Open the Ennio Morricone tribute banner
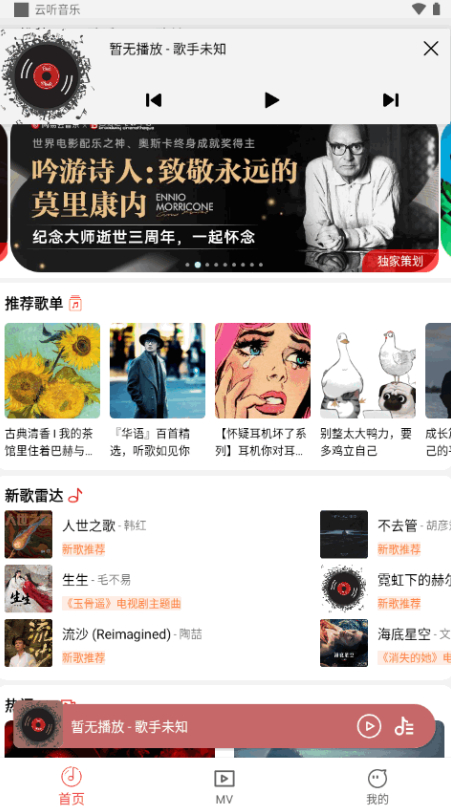Screen dimensions: 451x811 click(x=224, y=198)
